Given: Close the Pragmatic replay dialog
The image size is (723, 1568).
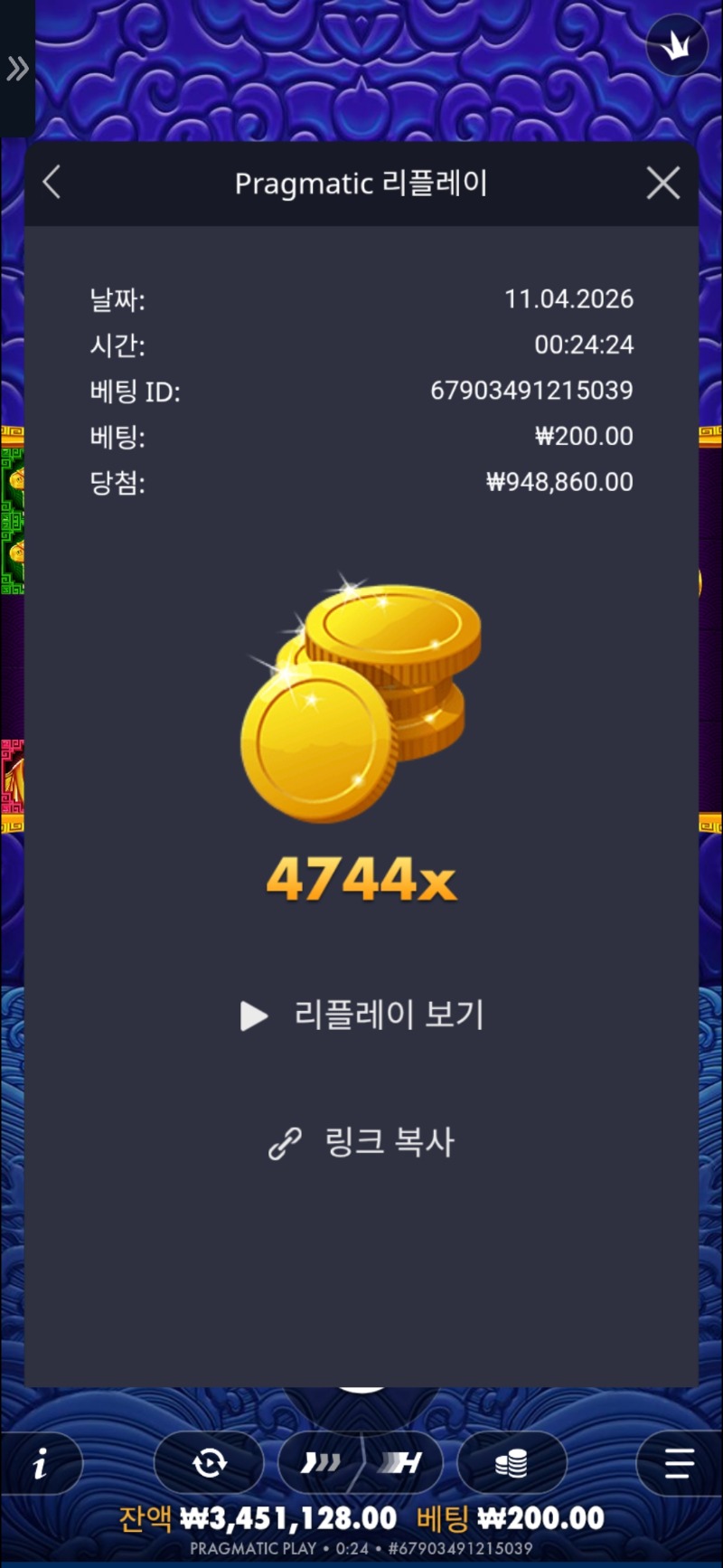Looking at the screenshot, I should click(x=662, y=184).
